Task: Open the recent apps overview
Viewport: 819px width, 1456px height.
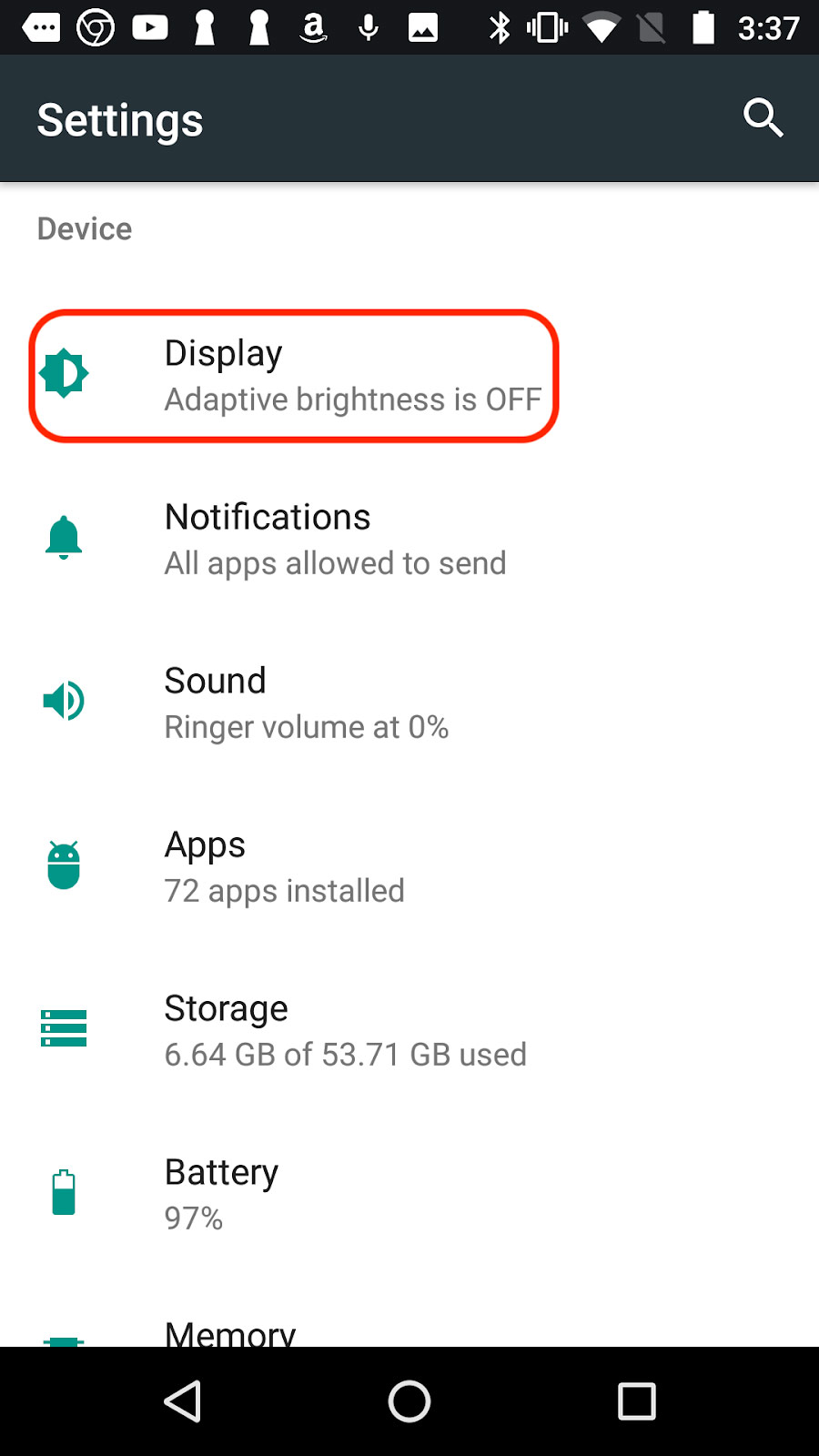Action: click(x=636, y=1401)
